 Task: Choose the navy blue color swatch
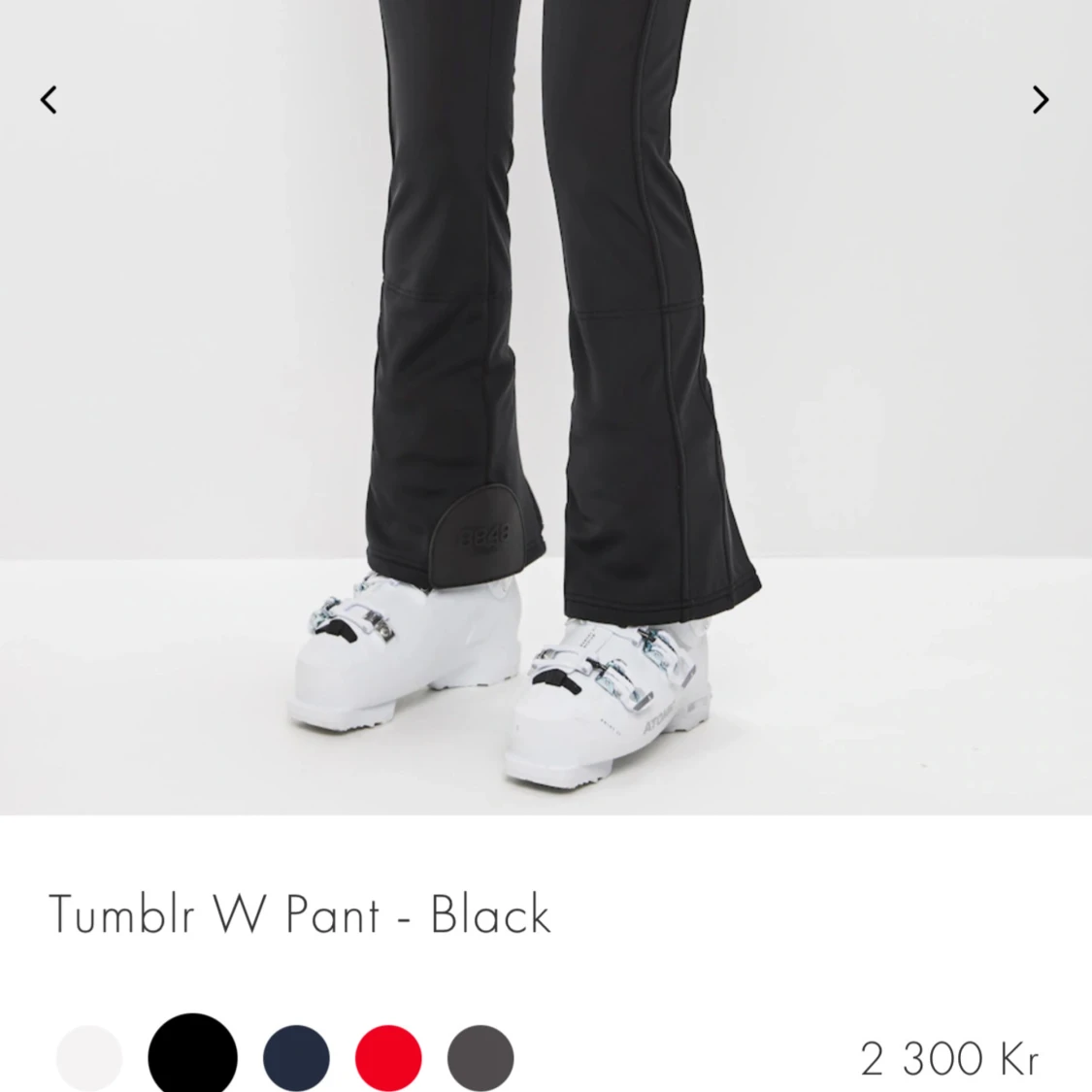[x=296, y=1057]
